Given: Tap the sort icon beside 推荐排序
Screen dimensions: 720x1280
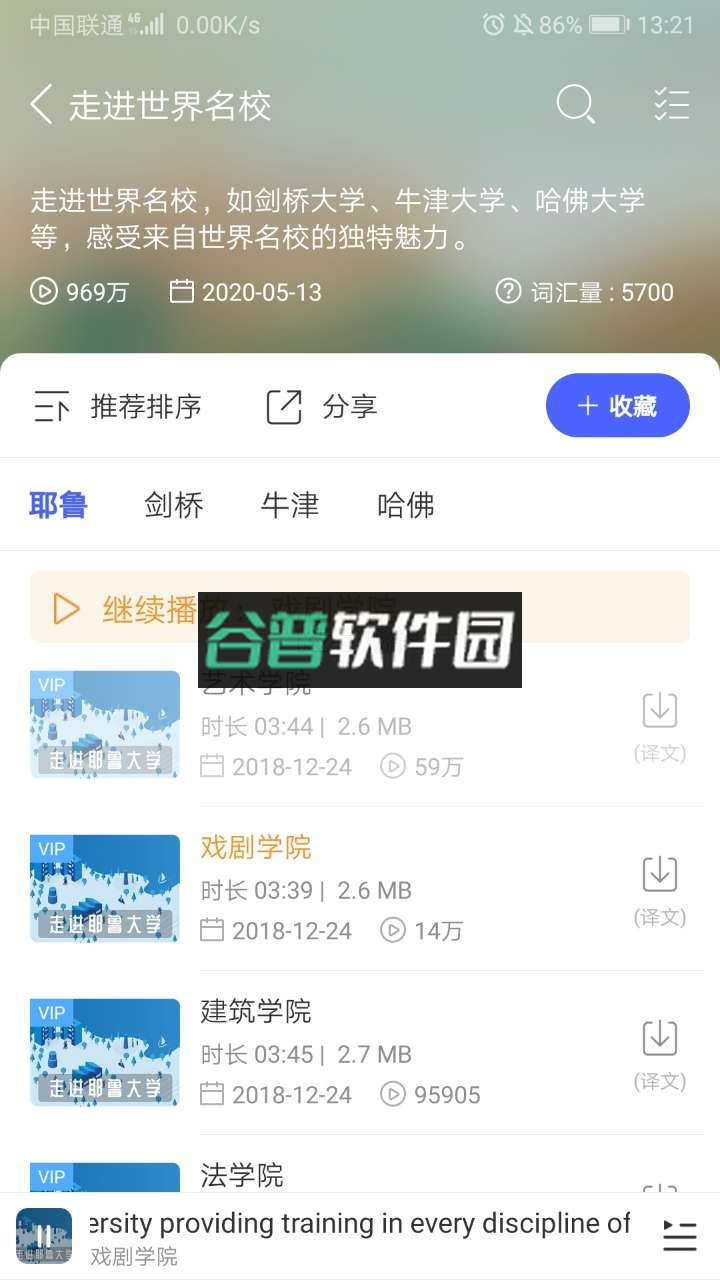Looking at the screenshot, I should tap(54, 406).
